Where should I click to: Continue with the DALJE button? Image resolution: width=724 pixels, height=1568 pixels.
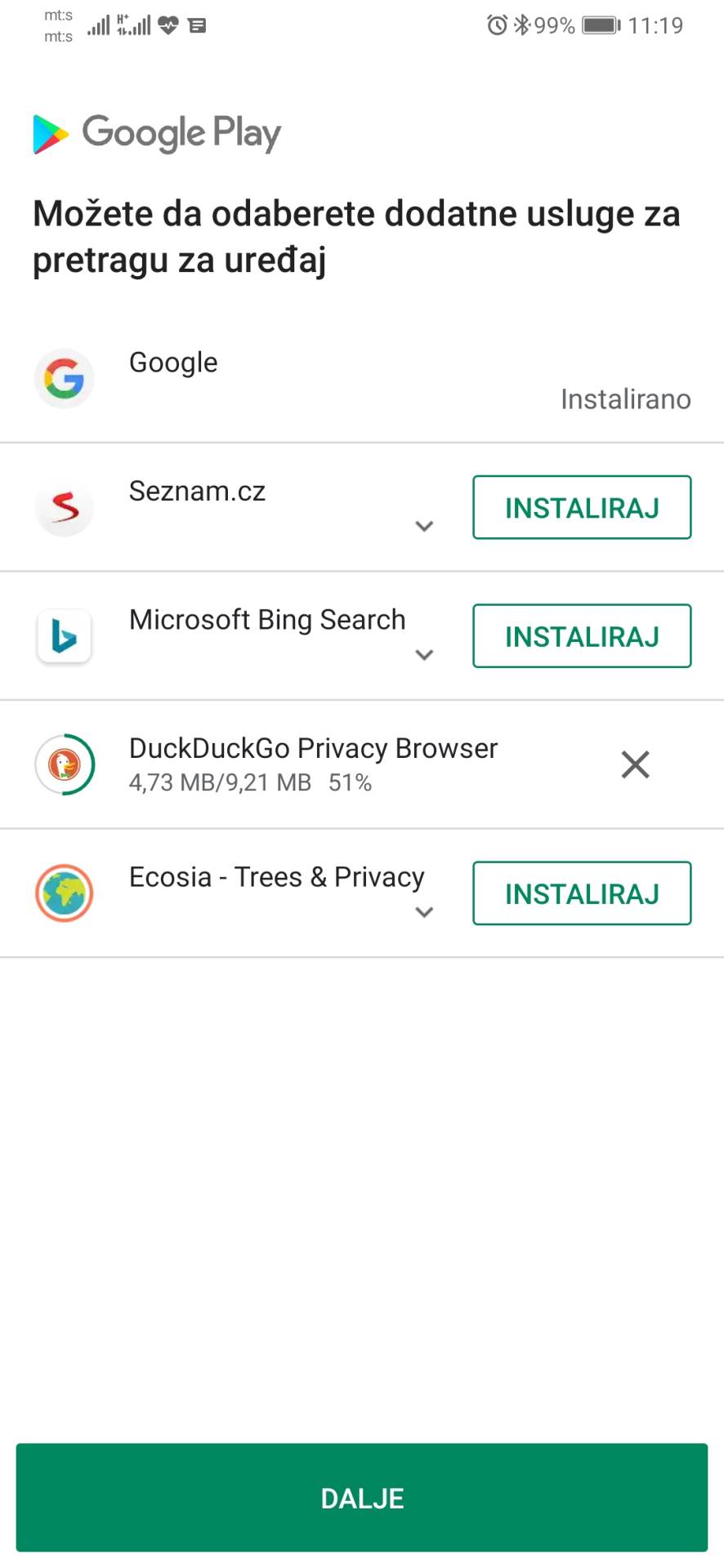point(362,1498)
